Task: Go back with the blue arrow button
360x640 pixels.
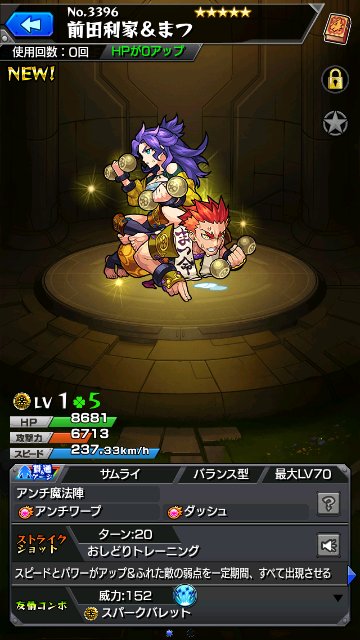Action: click(31, 24)
